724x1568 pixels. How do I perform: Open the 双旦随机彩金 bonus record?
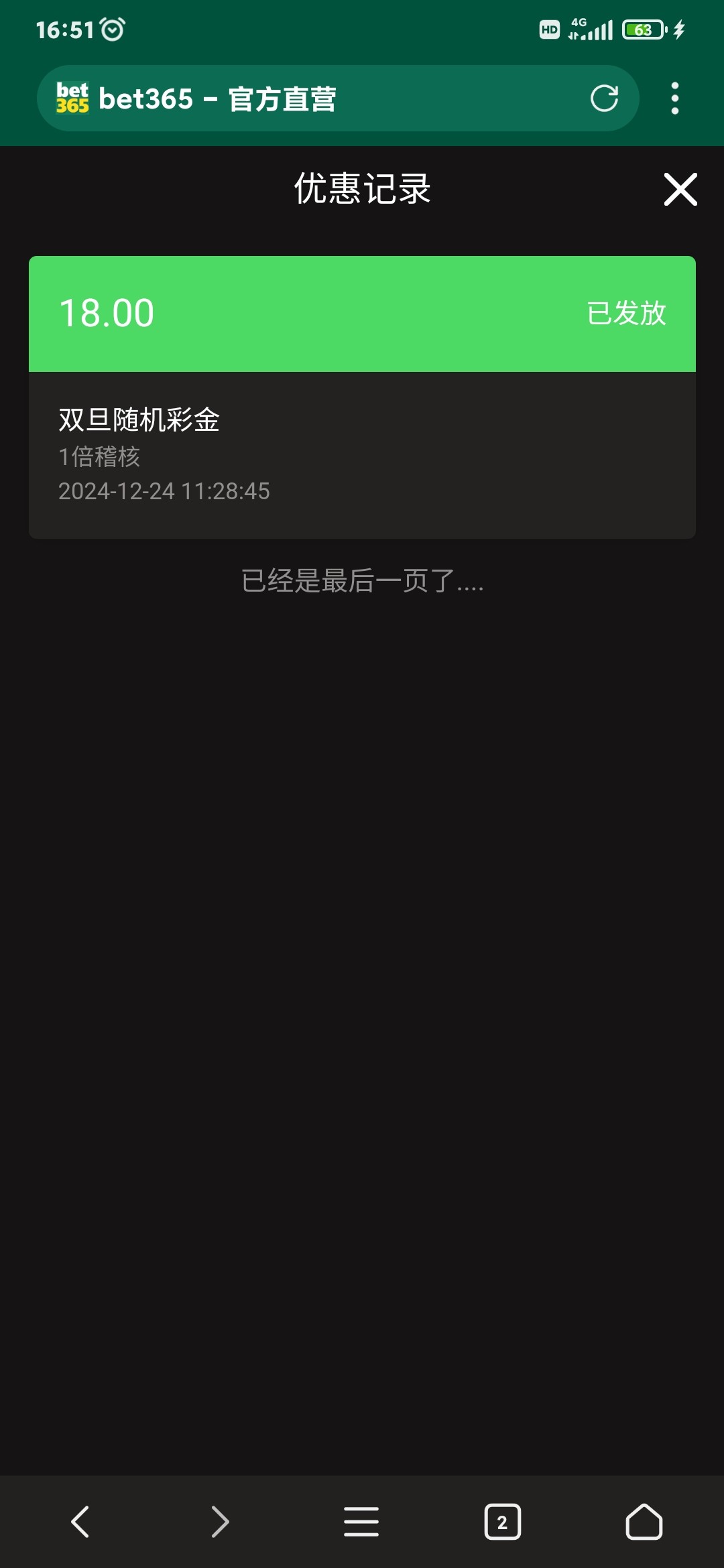point(362,397)
